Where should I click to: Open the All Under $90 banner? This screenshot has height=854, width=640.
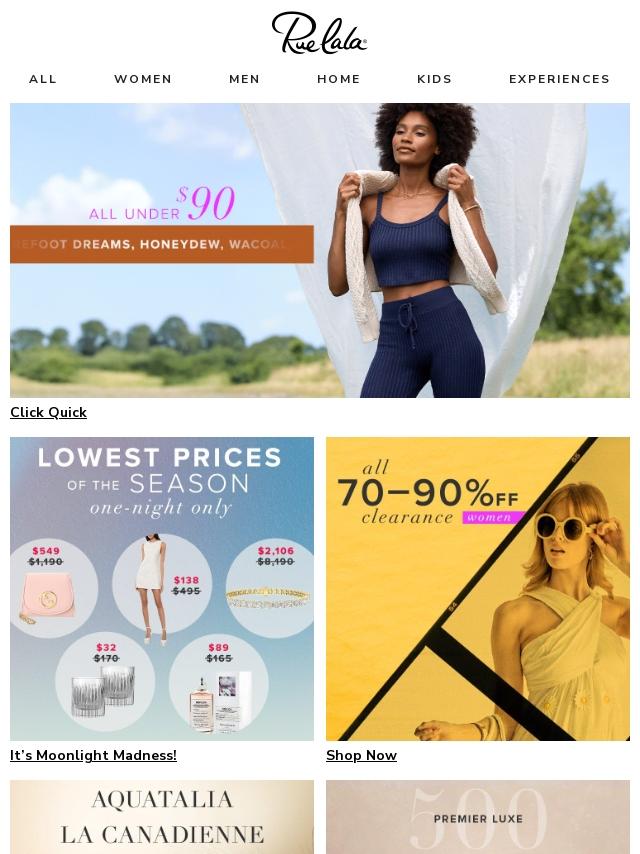pos(320,250)
